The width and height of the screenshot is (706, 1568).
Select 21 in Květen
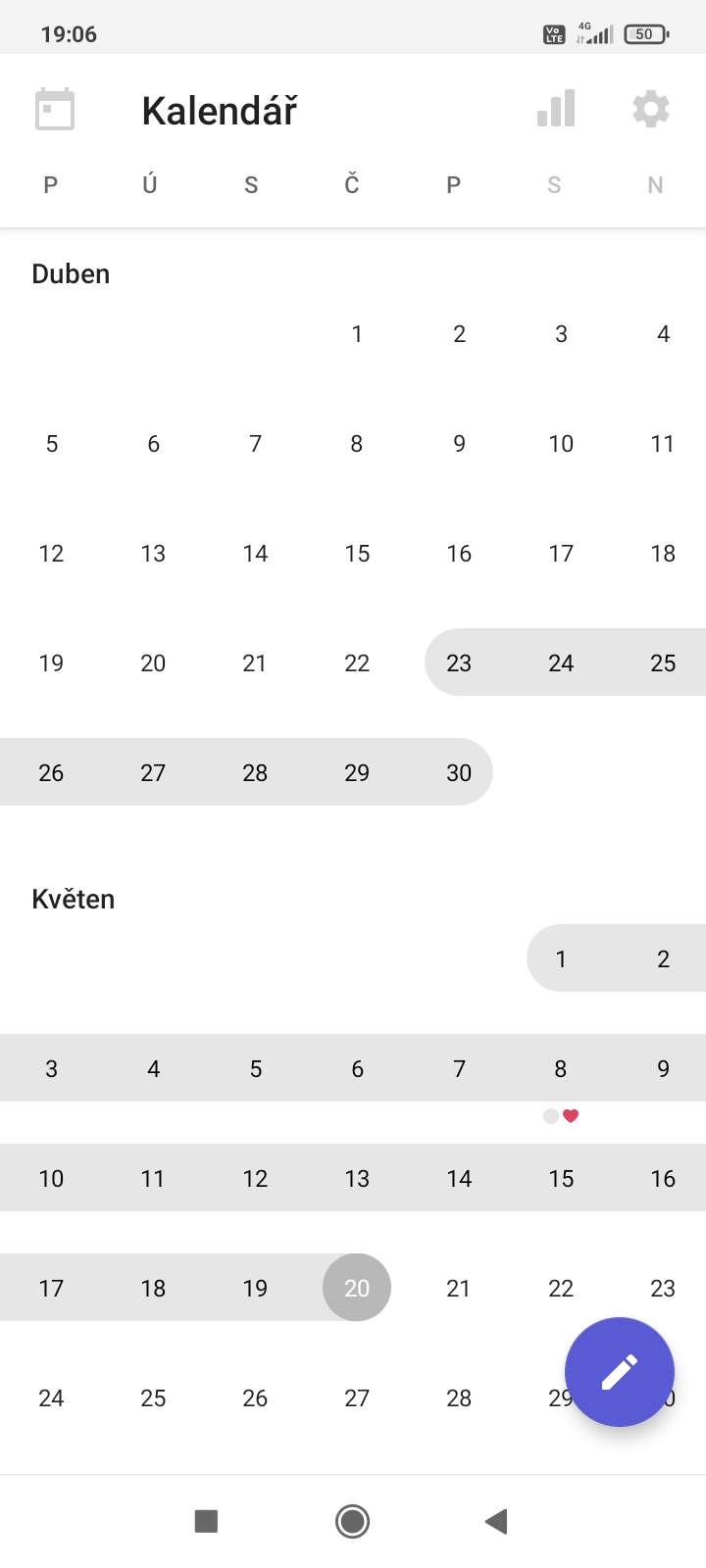pos(459,1289)
